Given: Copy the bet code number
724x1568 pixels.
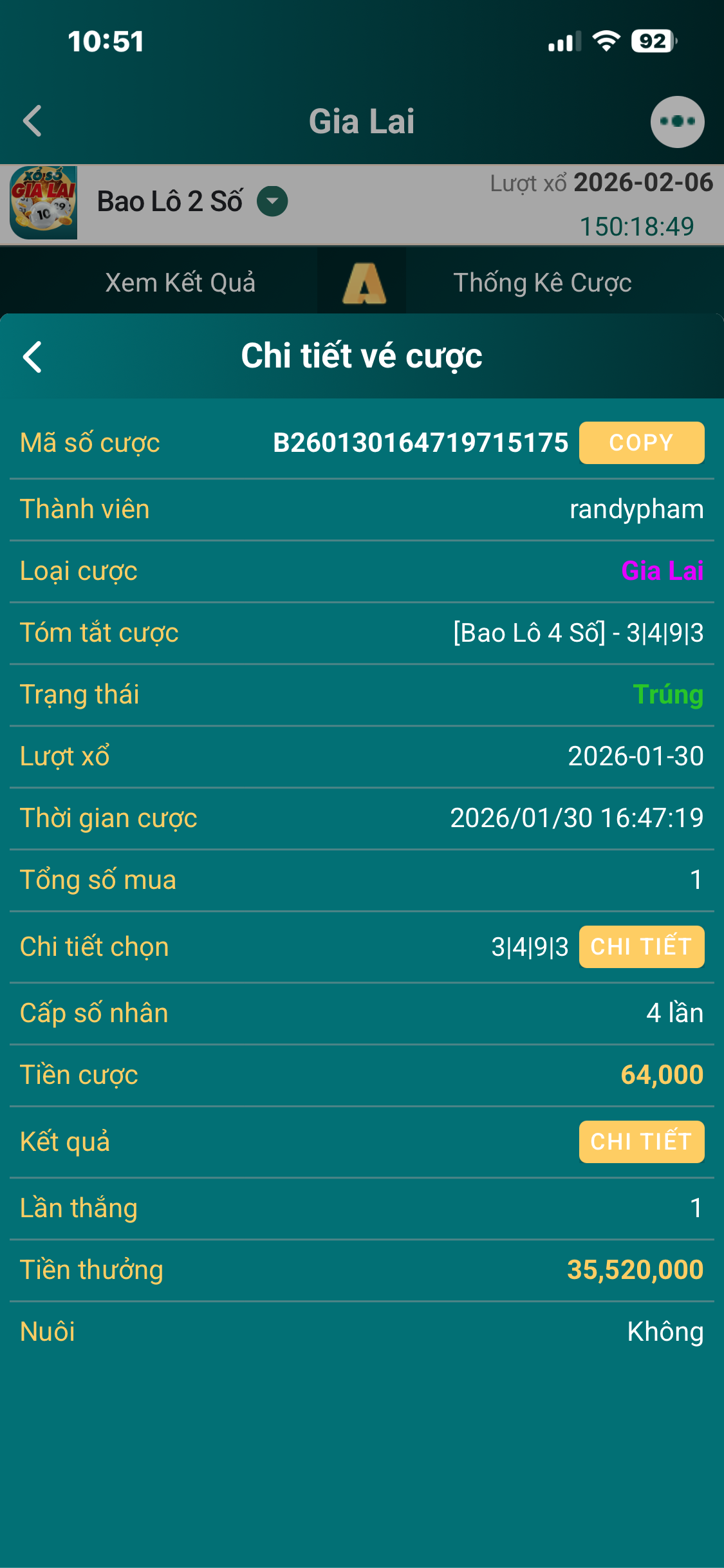Looking at the screenshot, I should pos(641,443).
